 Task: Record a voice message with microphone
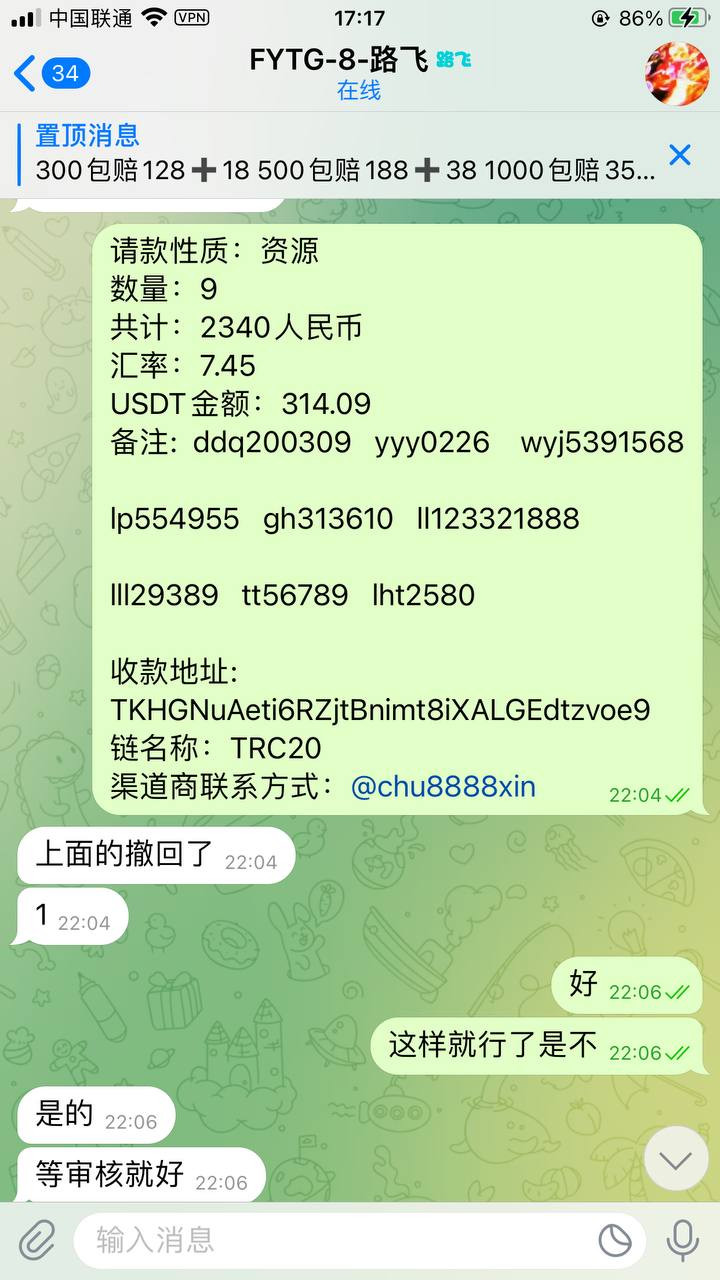click(683, 1241)
